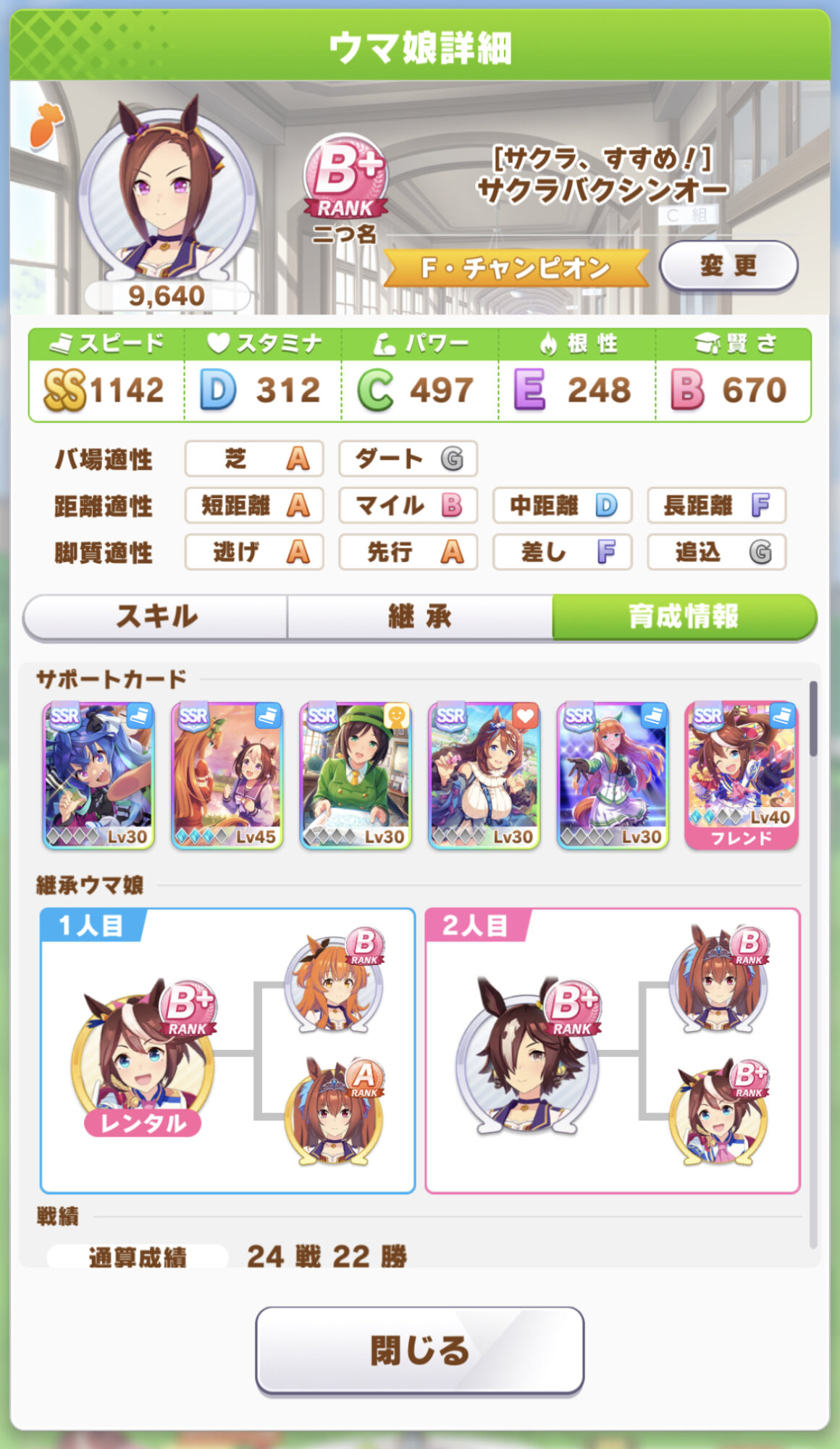
Task: Open the first Lv30 speed support card
Action: (x=98, y=774)
